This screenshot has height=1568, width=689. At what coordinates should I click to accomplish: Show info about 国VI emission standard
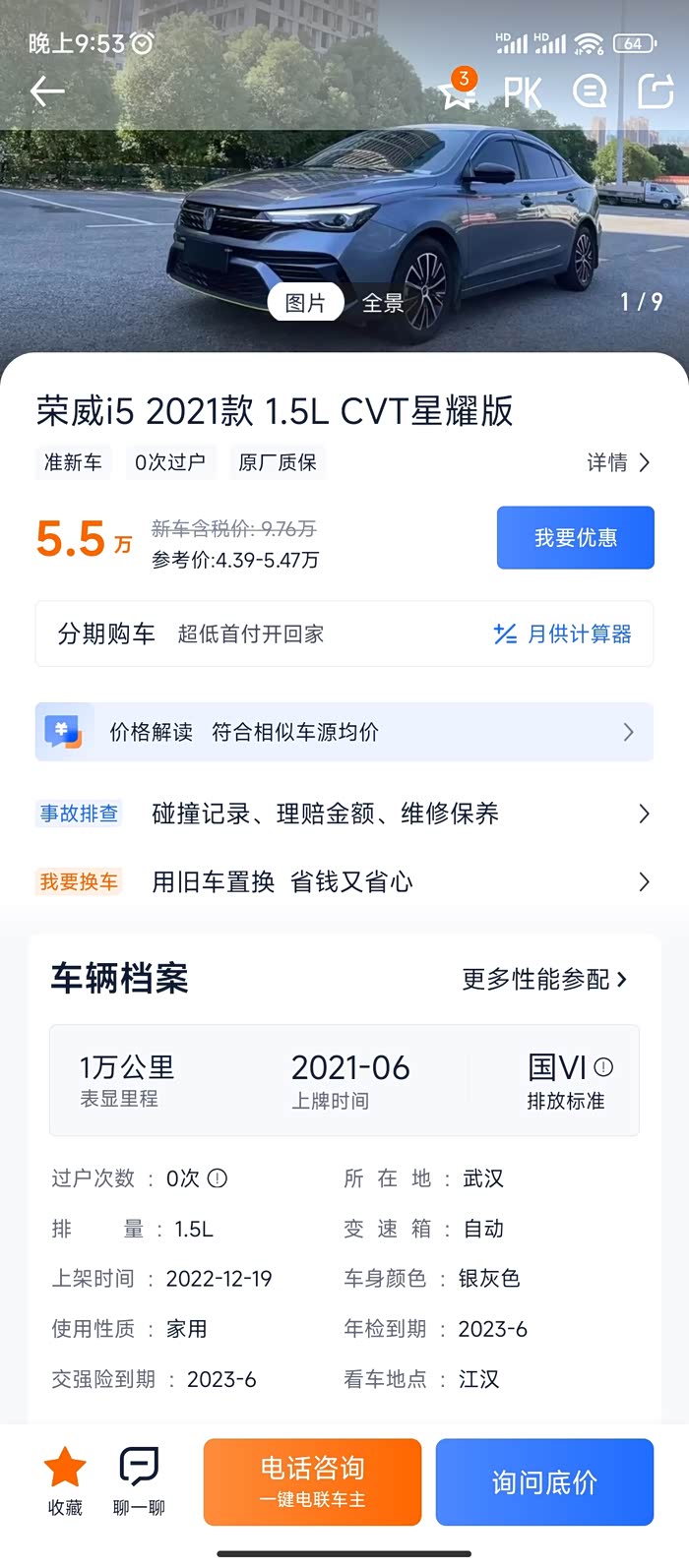tap(604, 1067)
